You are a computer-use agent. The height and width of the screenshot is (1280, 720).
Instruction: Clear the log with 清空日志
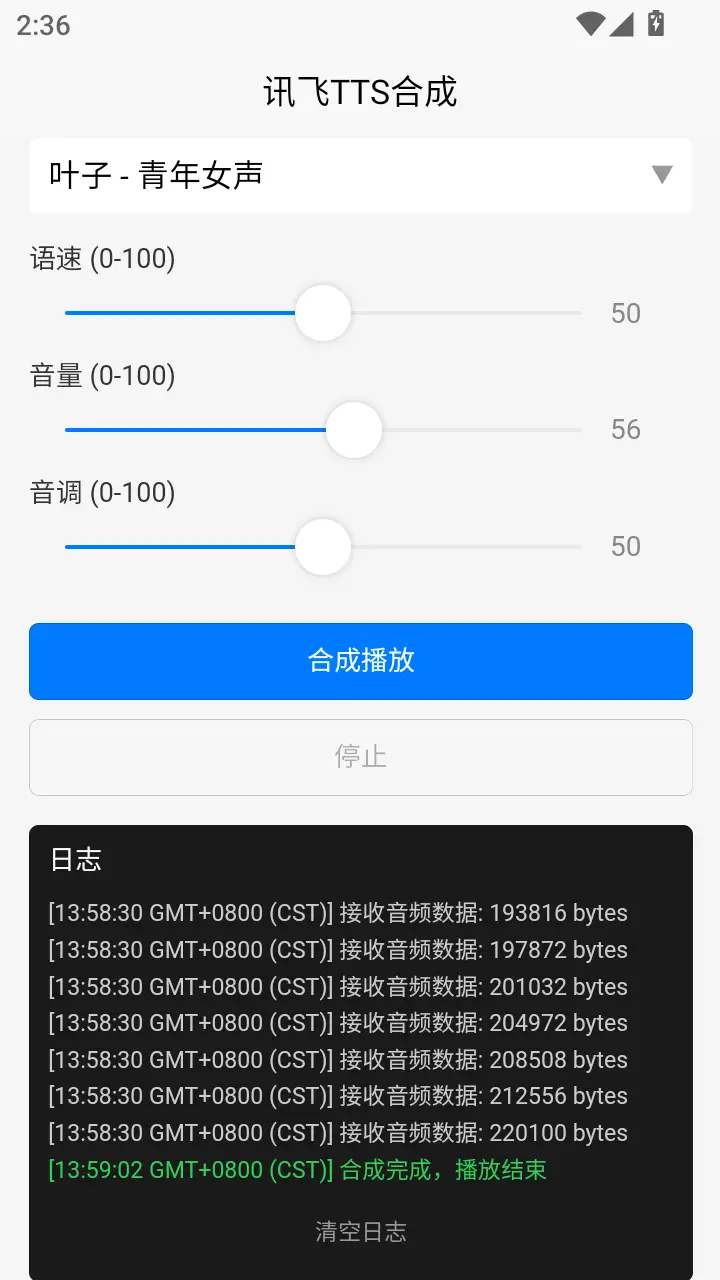(x=360, y=1231)
